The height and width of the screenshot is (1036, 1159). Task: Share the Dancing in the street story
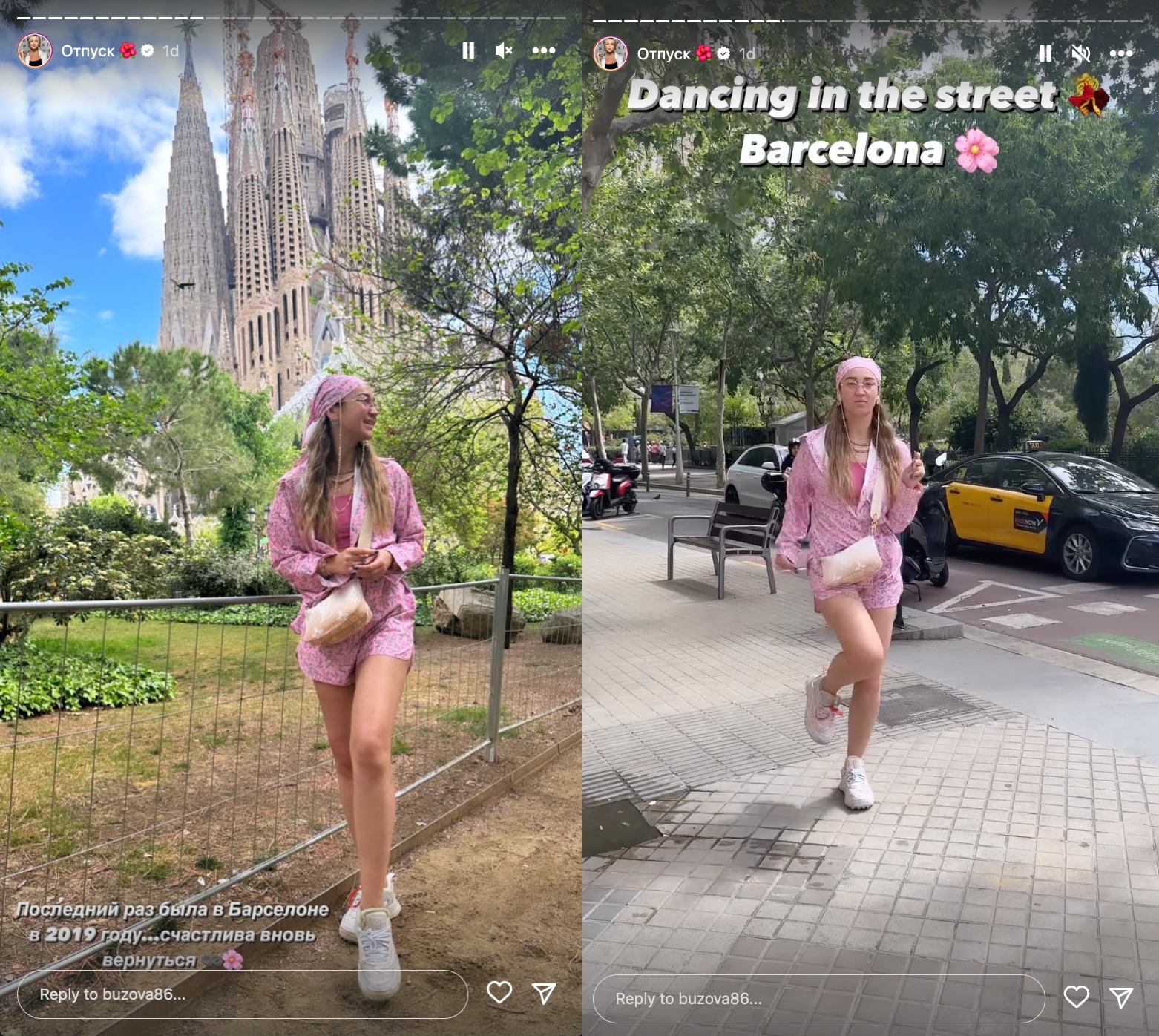point(1120,997)
